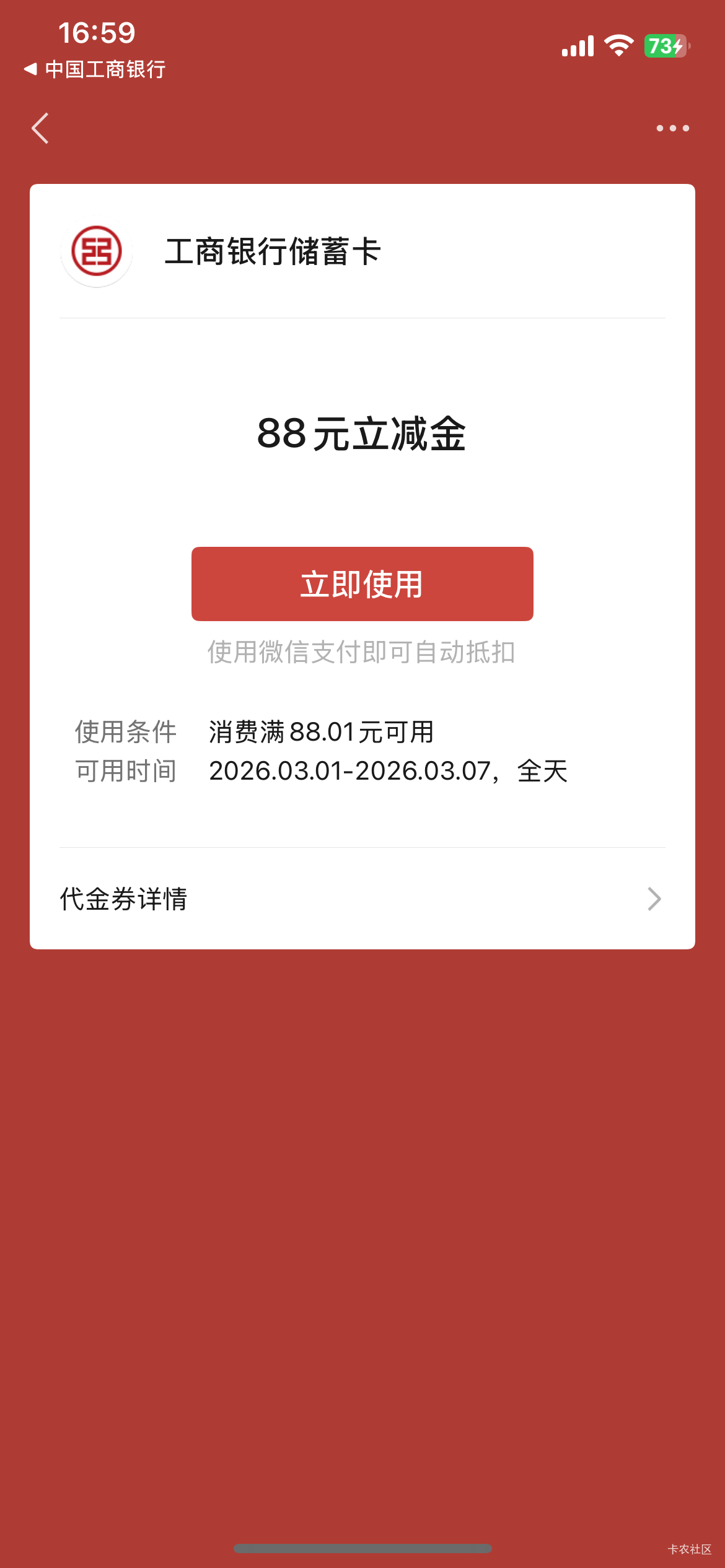
Task: Tap the 立即使用 button
Action: point(362,584)
